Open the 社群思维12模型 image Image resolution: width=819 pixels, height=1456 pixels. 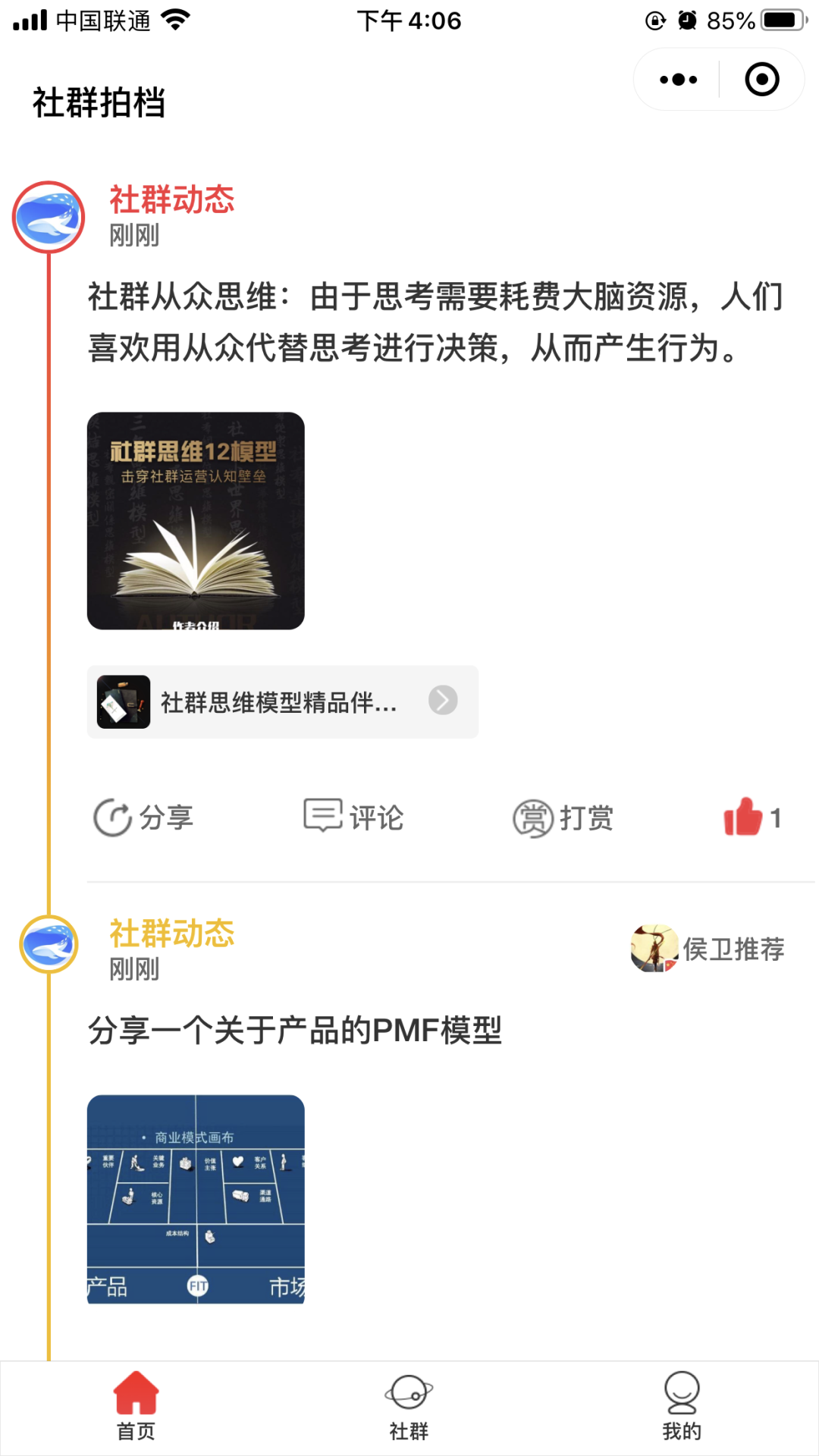(196, 521)
